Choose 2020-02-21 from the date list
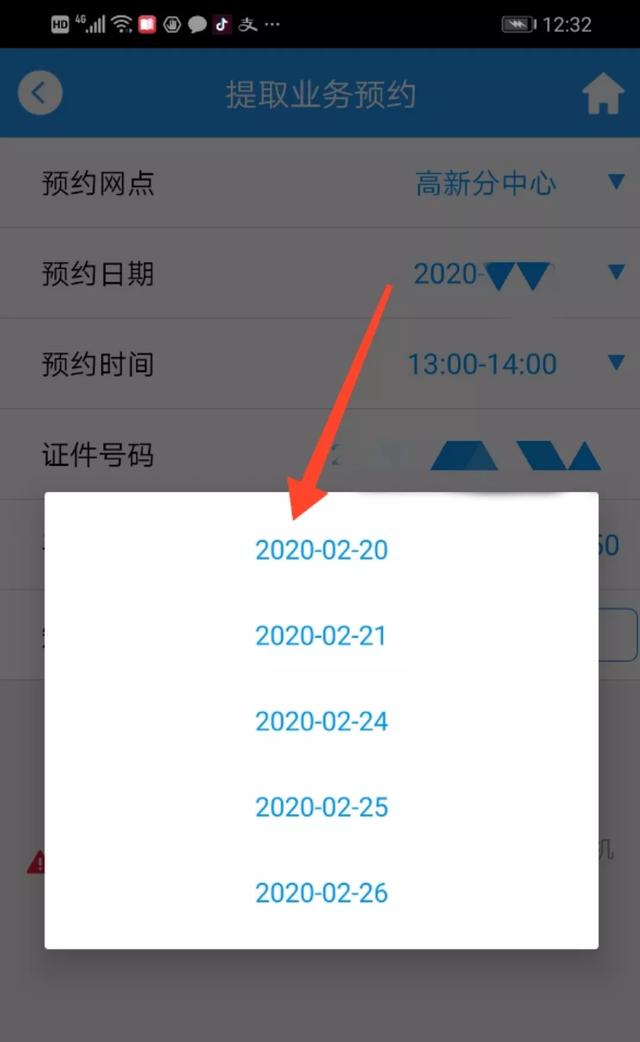Viewport: 640px width, 1042px height. 321,635
